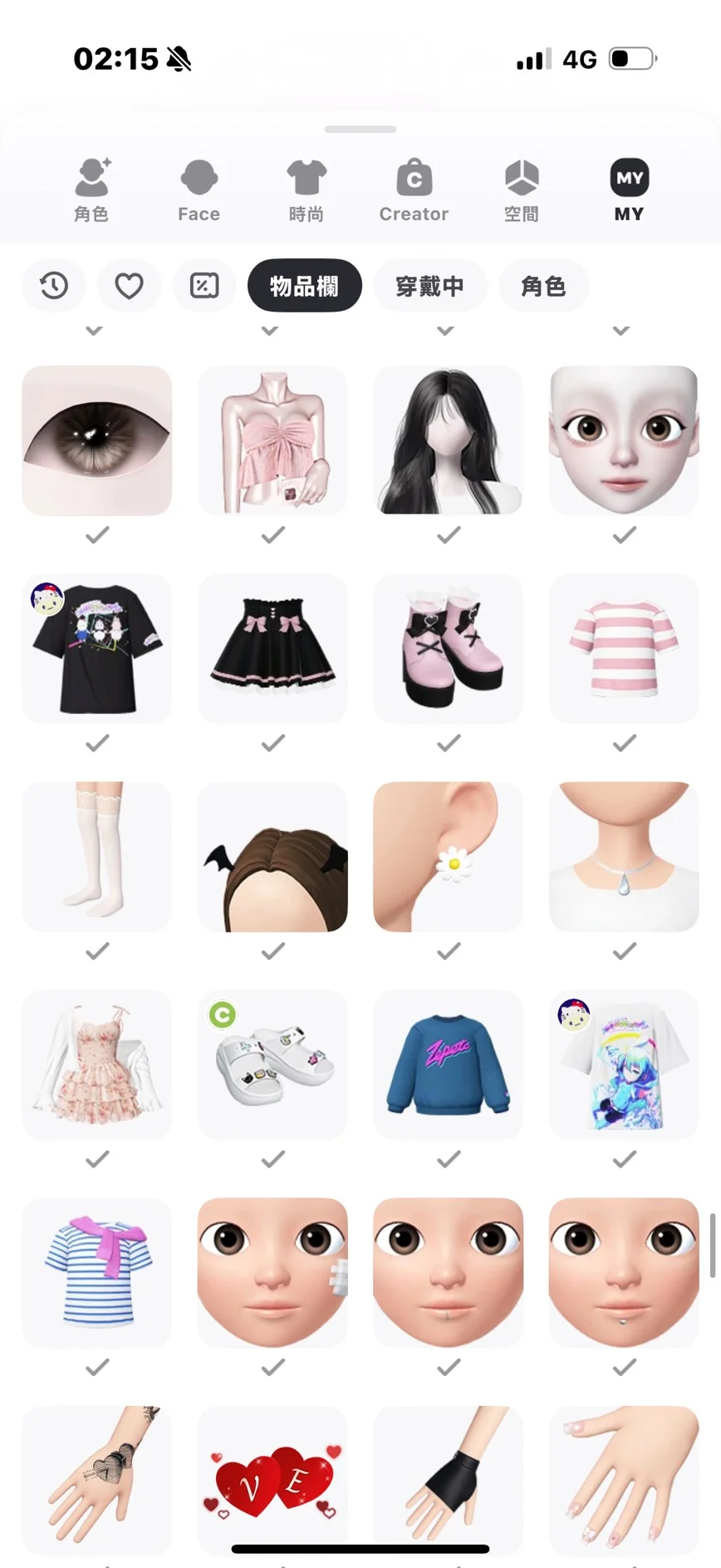Pick the pink platform boots

(448, 648)
